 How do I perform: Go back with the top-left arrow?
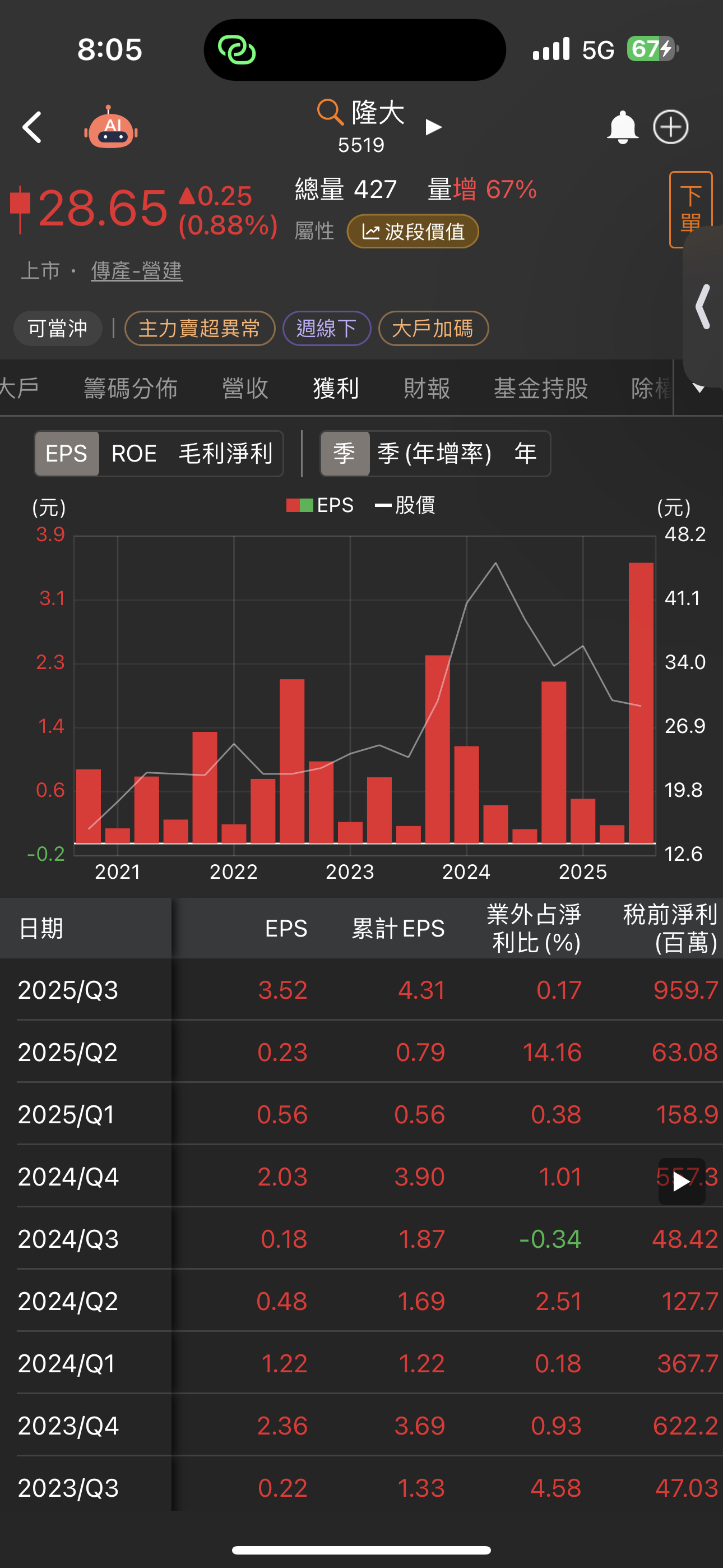(31, 127)
